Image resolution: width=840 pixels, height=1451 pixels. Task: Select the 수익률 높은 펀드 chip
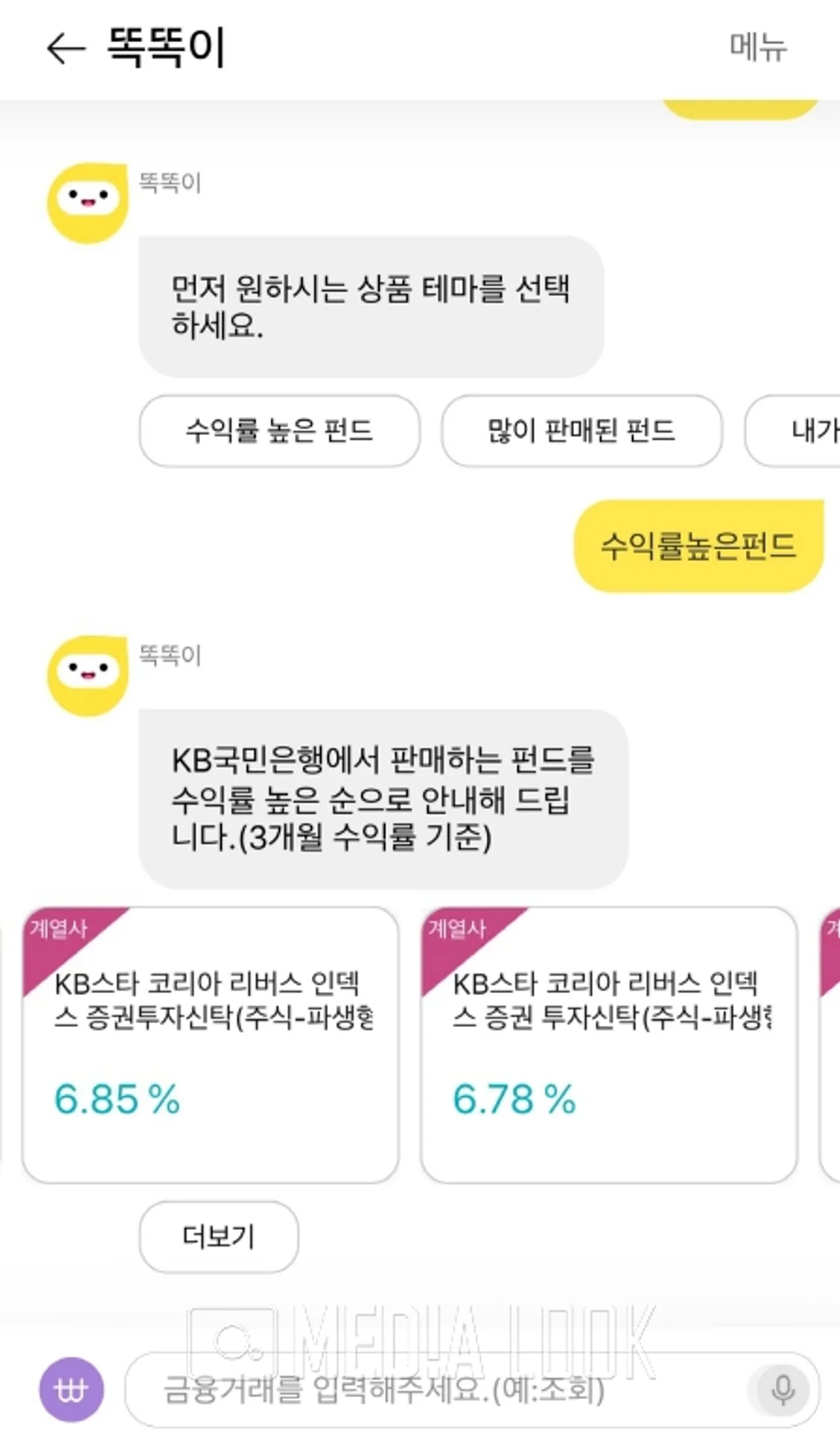click(279, 431)
